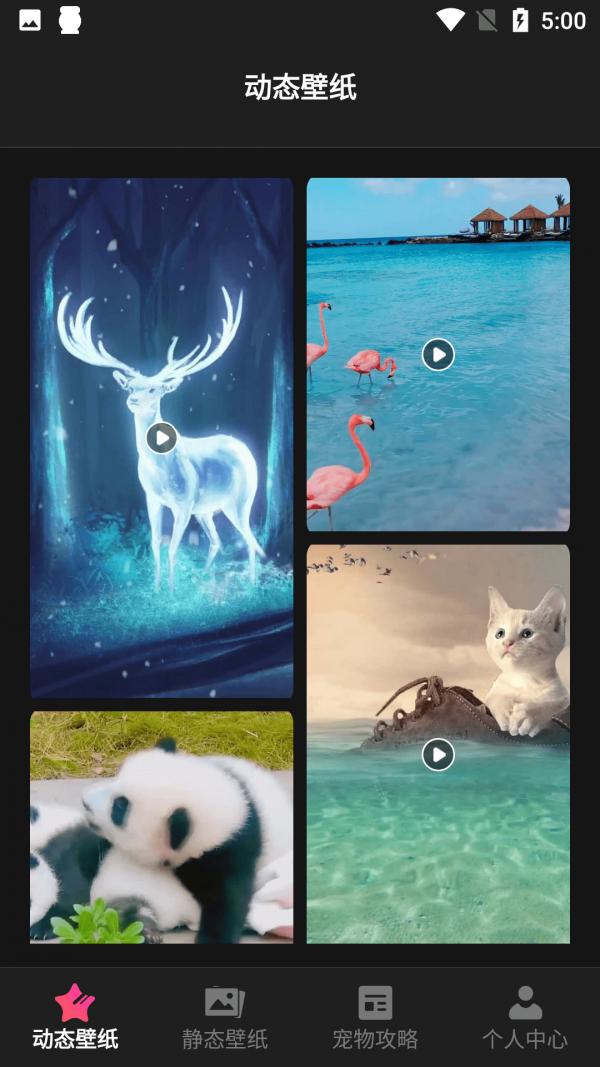Open the kitten in shoe wallpaper
The height and width of the screenshot is (1067, 600).
[x=438, y=744]
